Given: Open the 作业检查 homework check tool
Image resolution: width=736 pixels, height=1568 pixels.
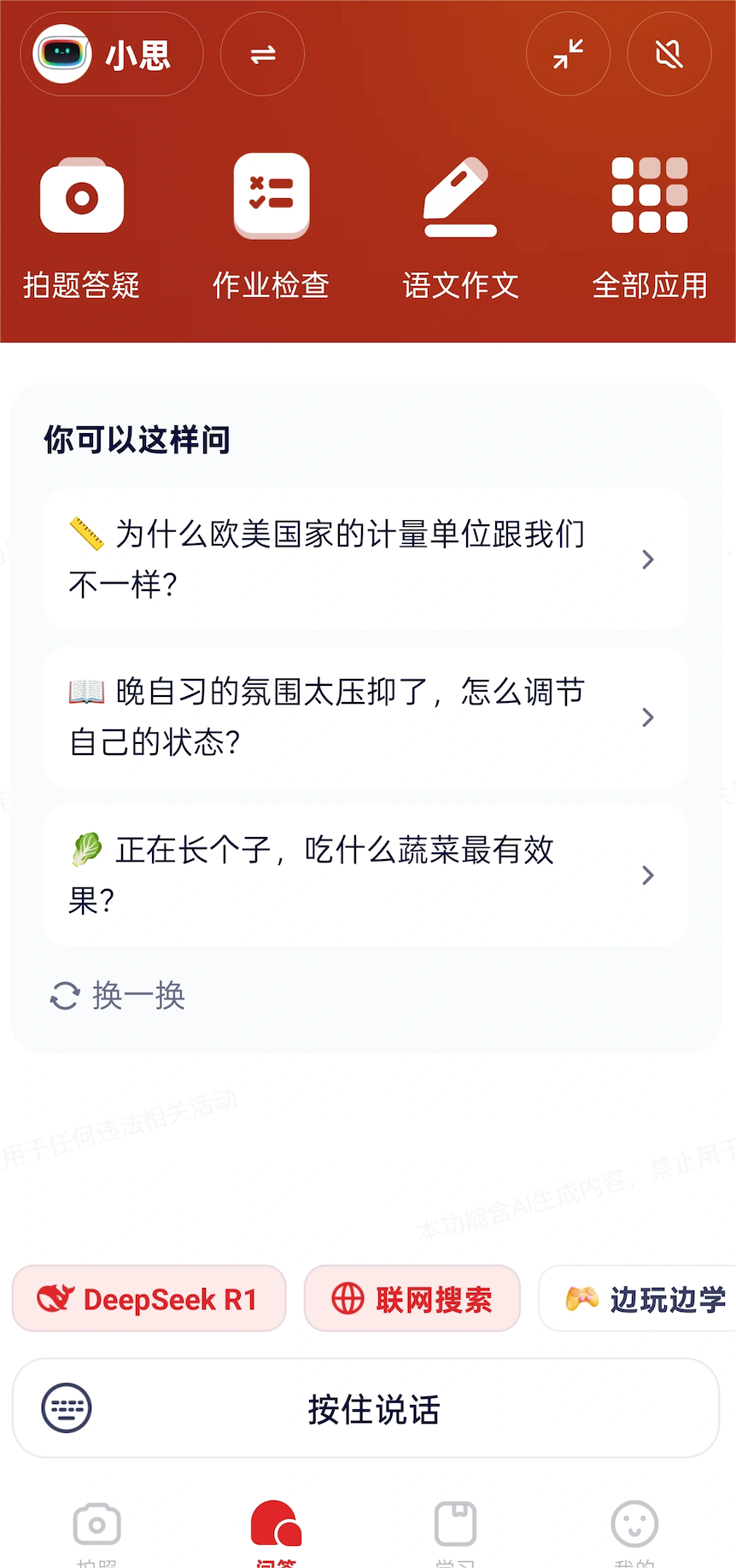Looking at the screenshot, I should click(x=271, y=222).
